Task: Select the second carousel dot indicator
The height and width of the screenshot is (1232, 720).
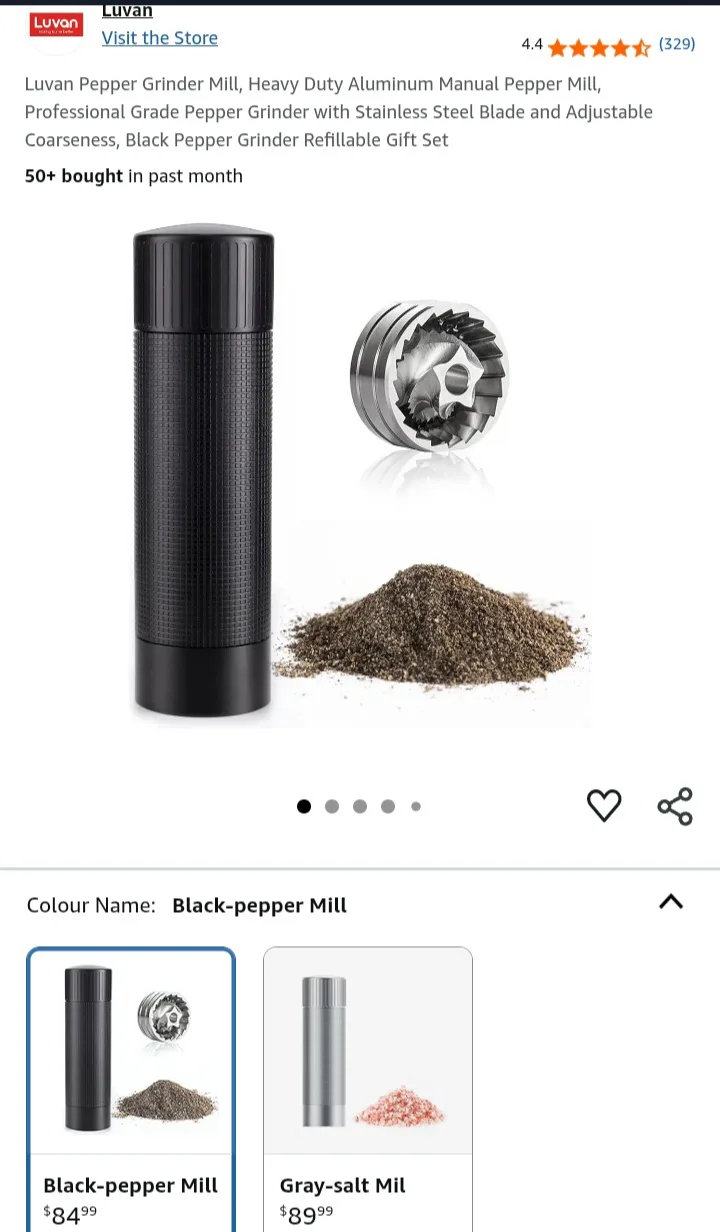Action: pyautogui.click(x=332, y=806)
